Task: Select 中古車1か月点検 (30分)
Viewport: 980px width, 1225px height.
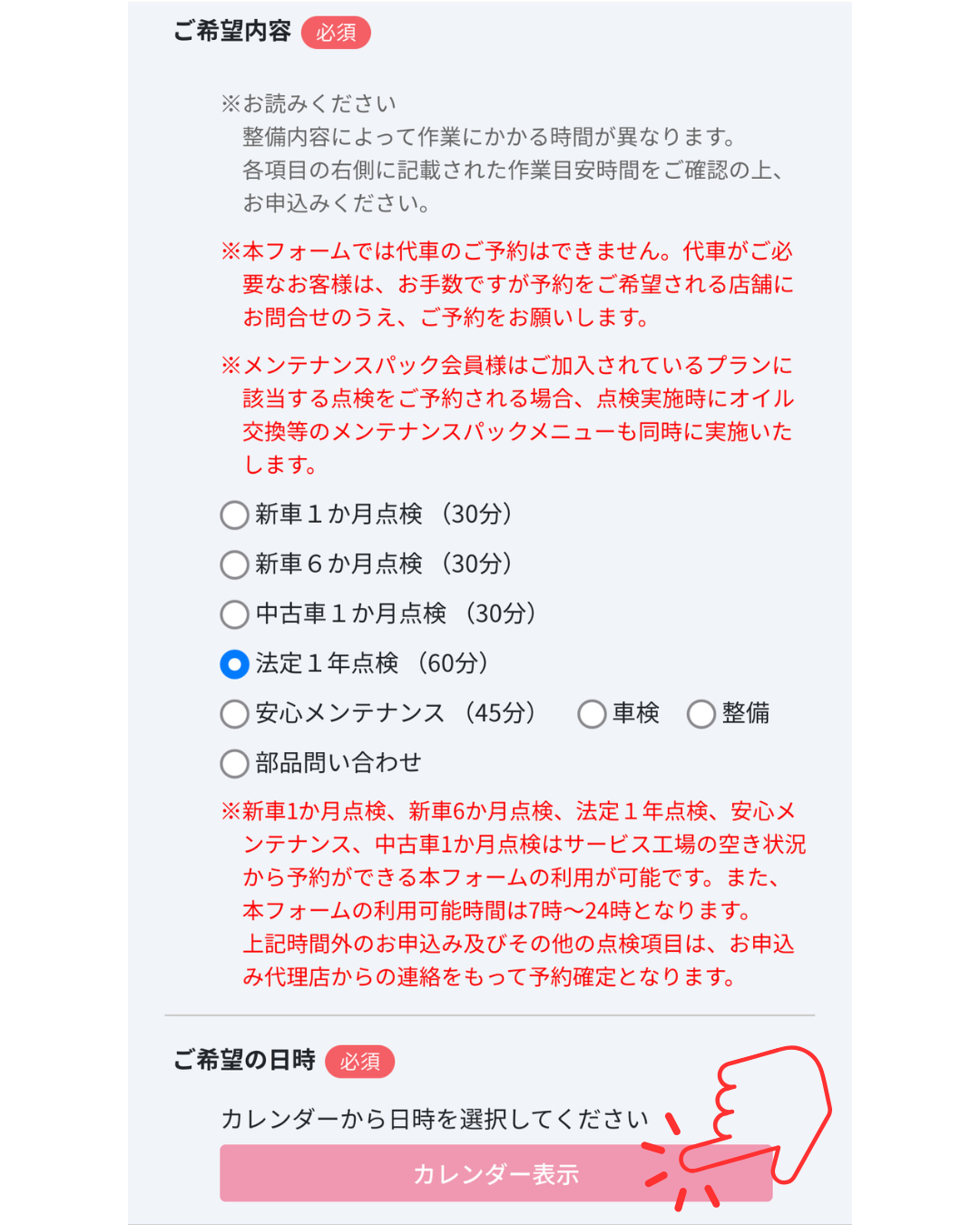Action: tap(234, 614)
